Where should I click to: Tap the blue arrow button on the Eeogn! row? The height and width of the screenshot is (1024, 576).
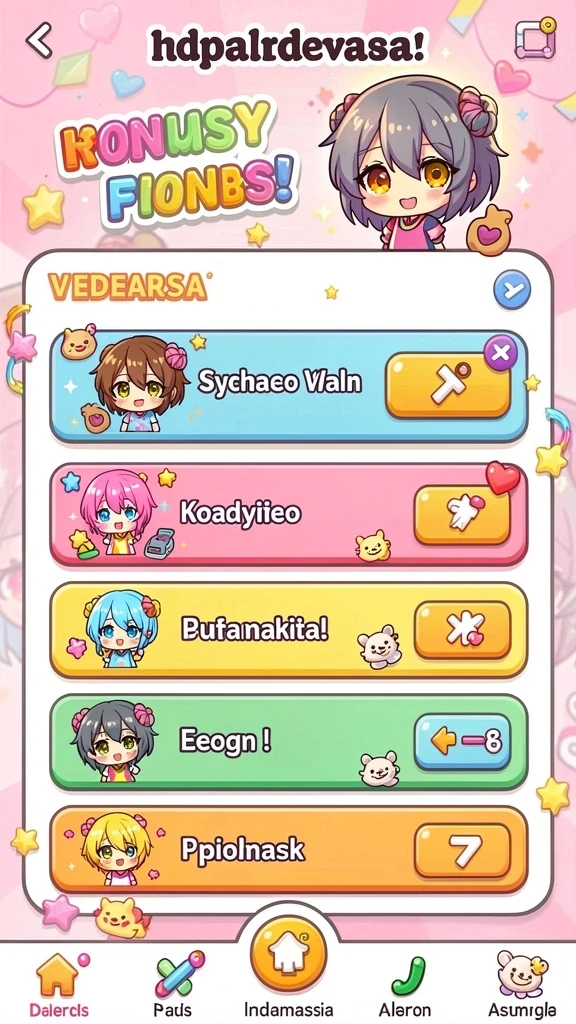tap(462, 742)
